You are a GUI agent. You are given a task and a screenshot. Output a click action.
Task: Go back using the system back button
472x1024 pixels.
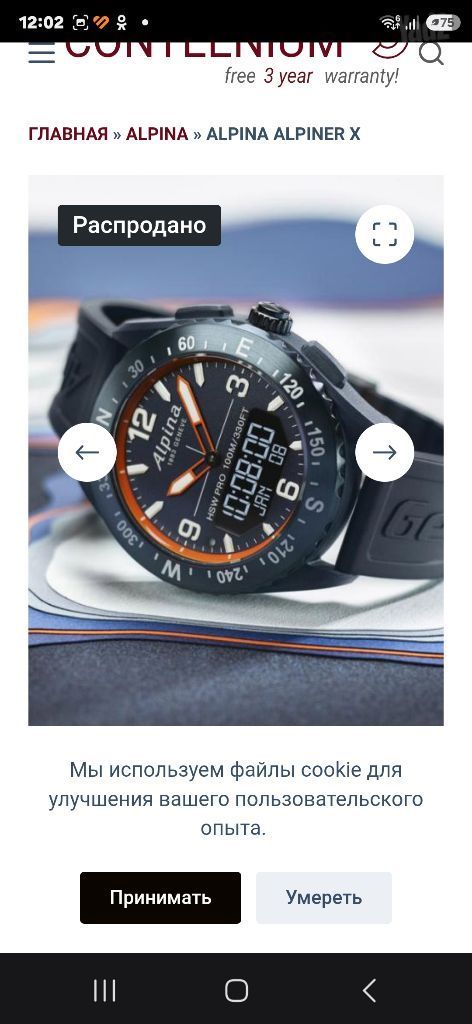pos(369,990)
